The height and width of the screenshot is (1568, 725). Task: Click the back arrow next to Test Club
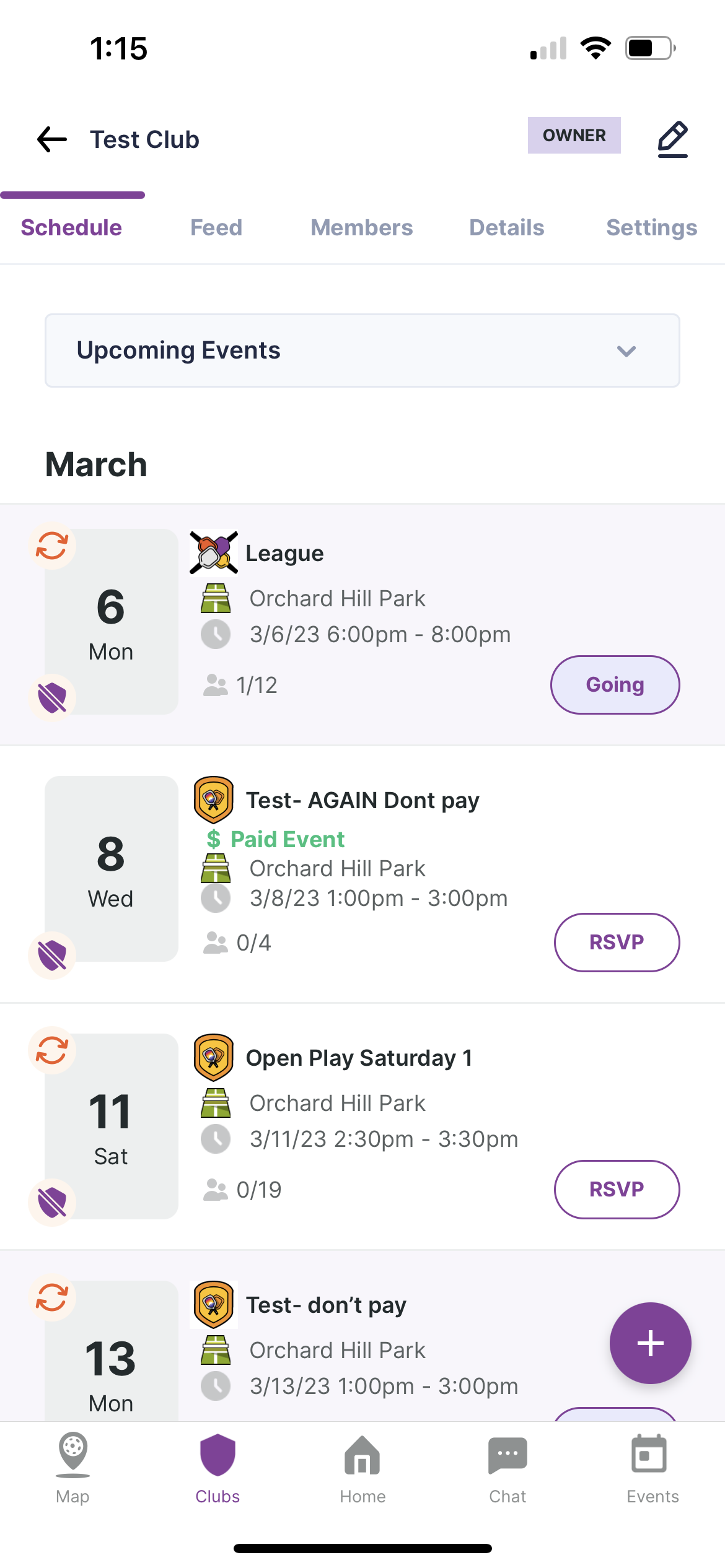pyautogui.click(x=50, y=139)
